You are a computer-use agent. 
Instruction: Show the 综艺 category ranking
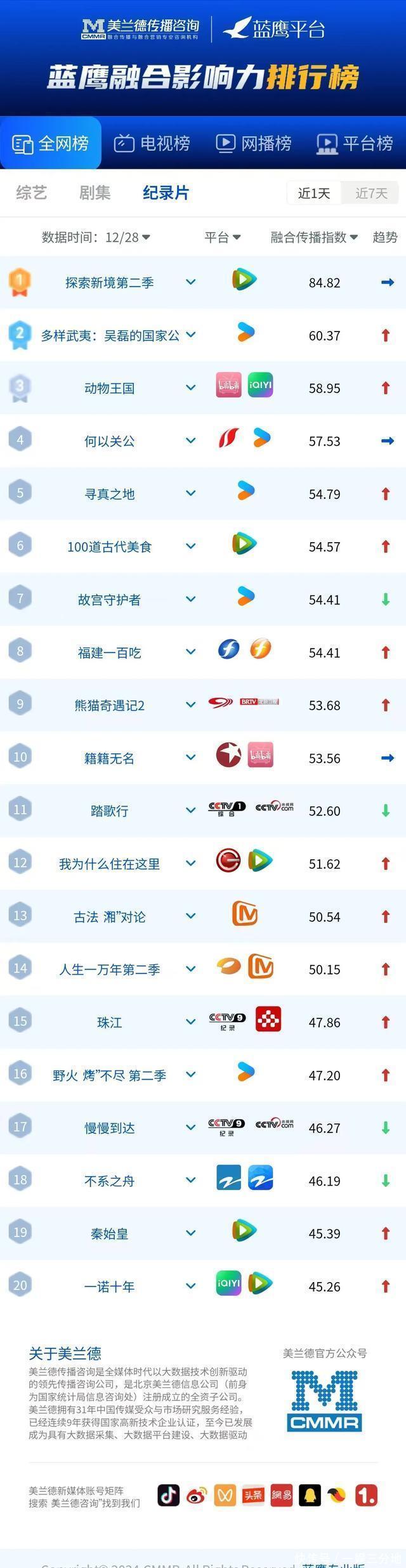(x=32, y=193)
